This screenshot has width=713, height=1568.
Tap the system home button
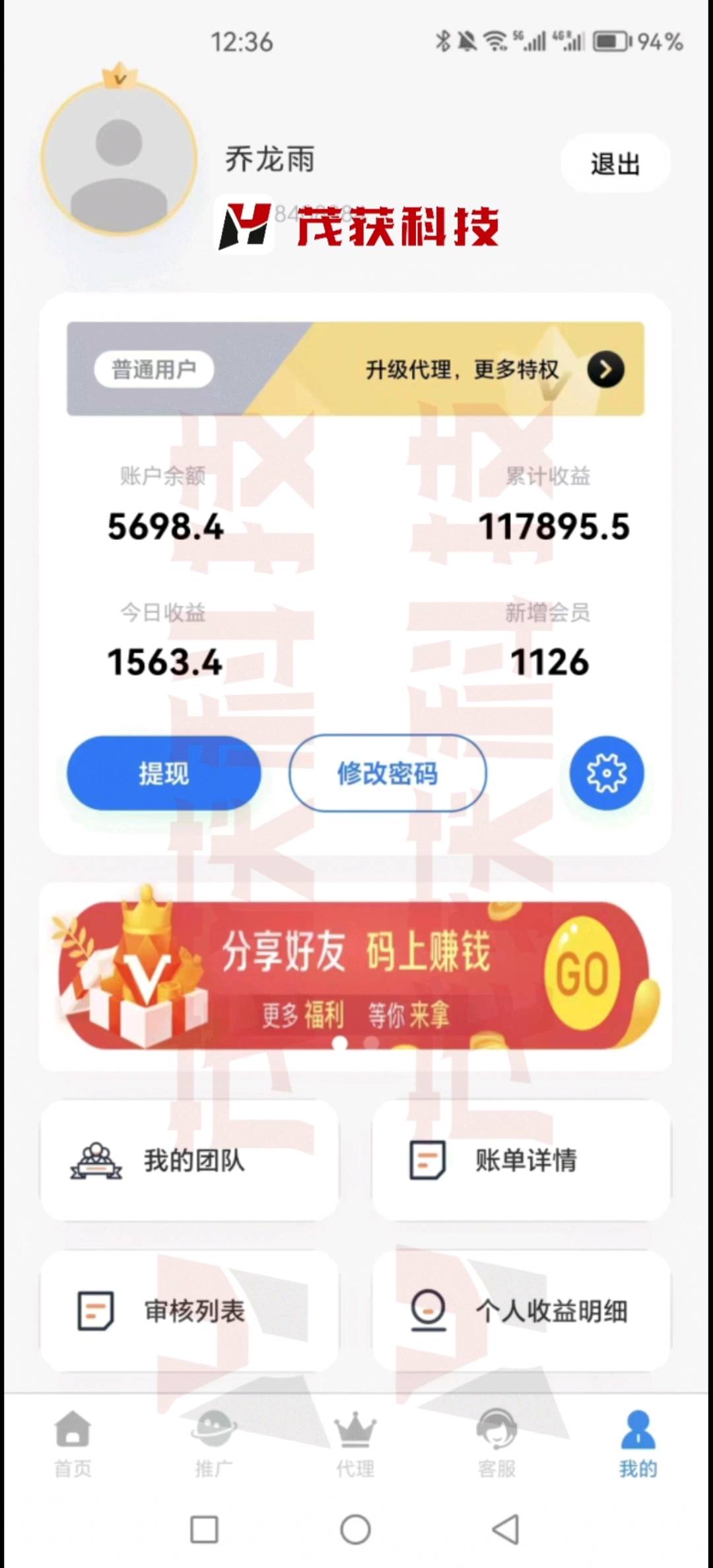point(355,1529)
